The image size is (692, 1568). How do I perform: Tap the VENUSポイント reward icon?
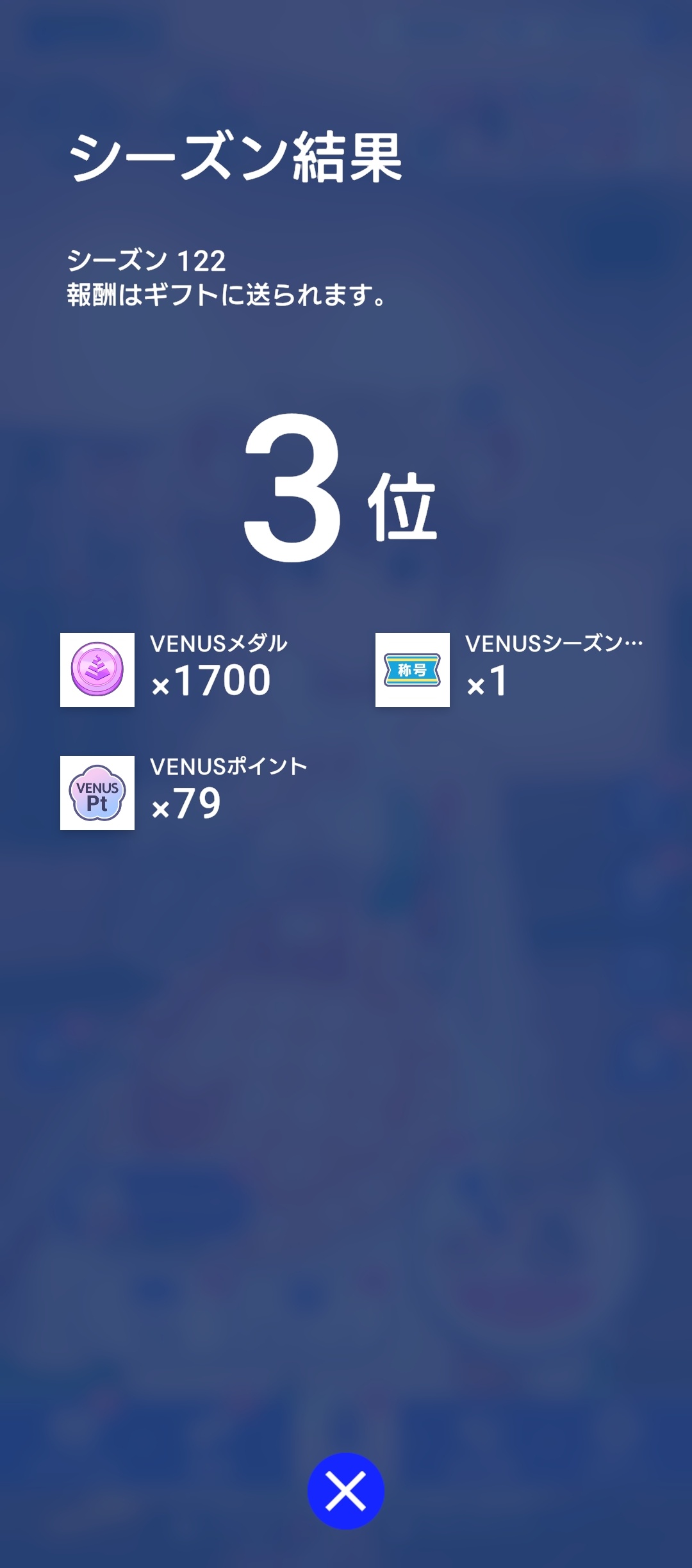pos(97,793)
